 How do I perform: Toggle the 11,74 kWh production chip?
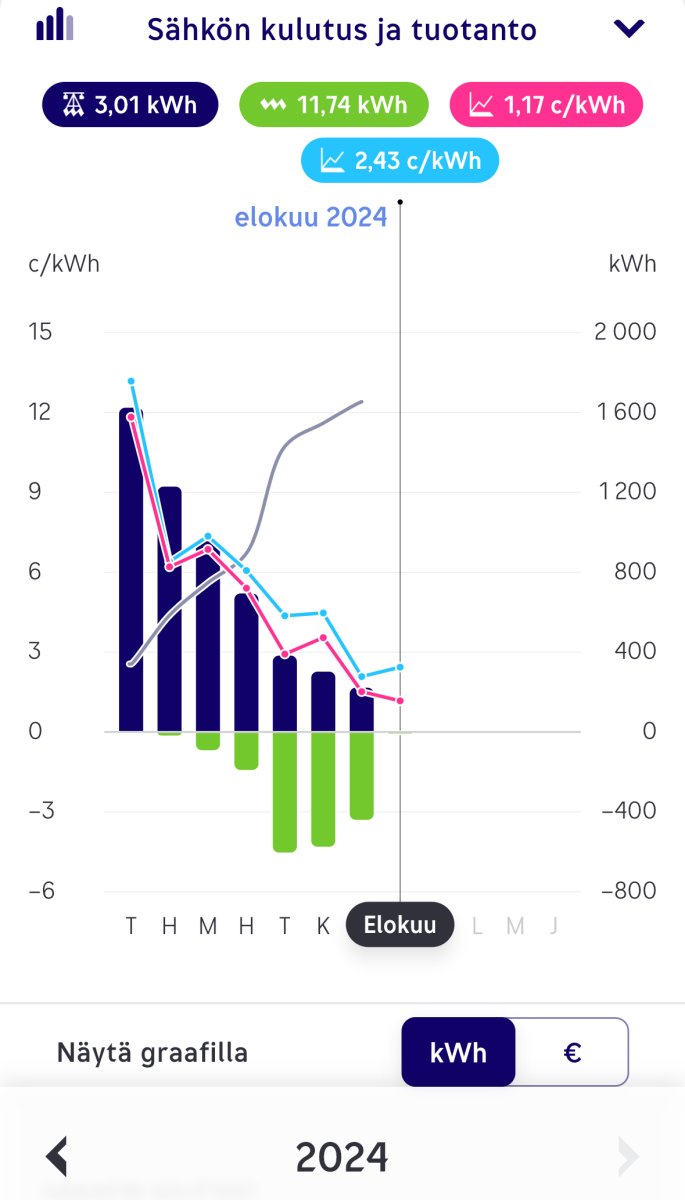pyautogui.click(x=334, y=105)
